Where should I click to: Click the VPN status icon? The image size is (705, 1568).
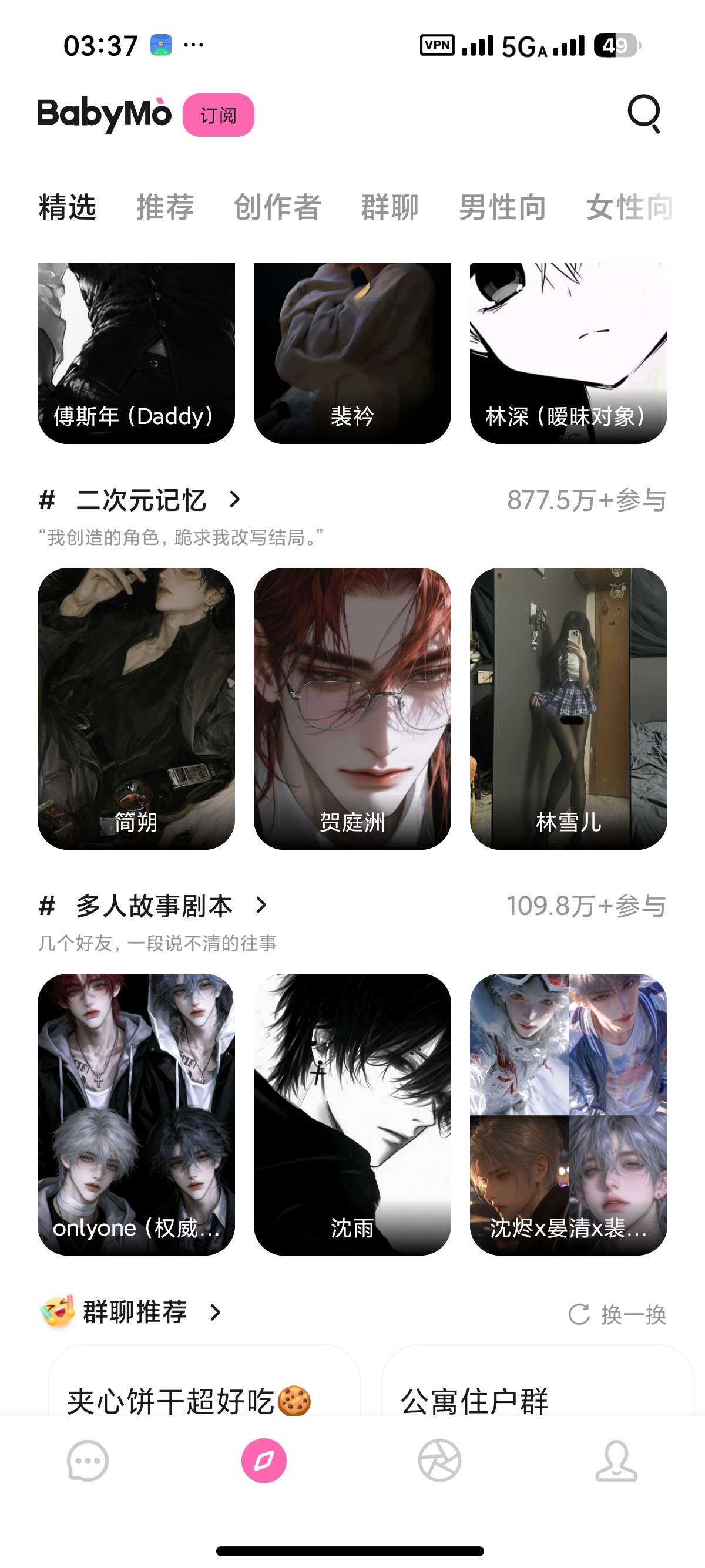pyautogui.click(x=438, y=45)
